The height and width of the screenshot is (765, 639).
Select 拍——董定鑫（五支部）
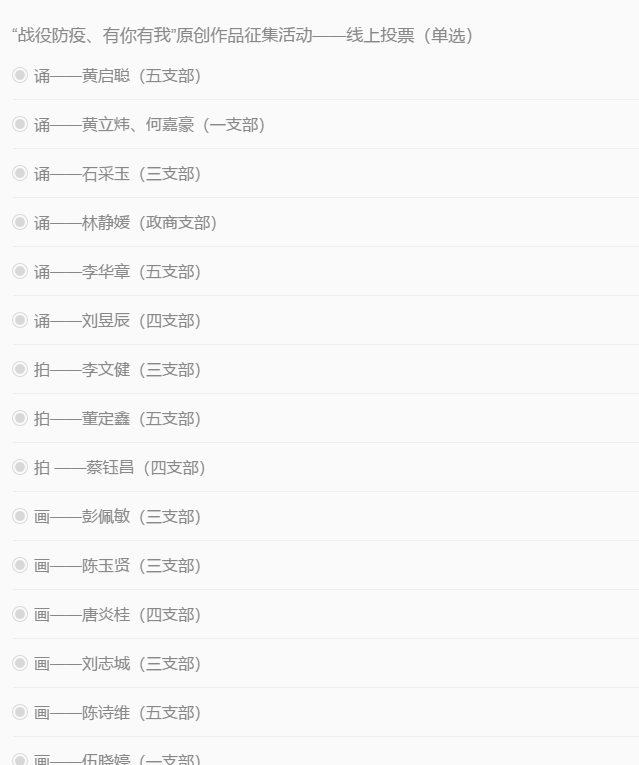point(20,418)
